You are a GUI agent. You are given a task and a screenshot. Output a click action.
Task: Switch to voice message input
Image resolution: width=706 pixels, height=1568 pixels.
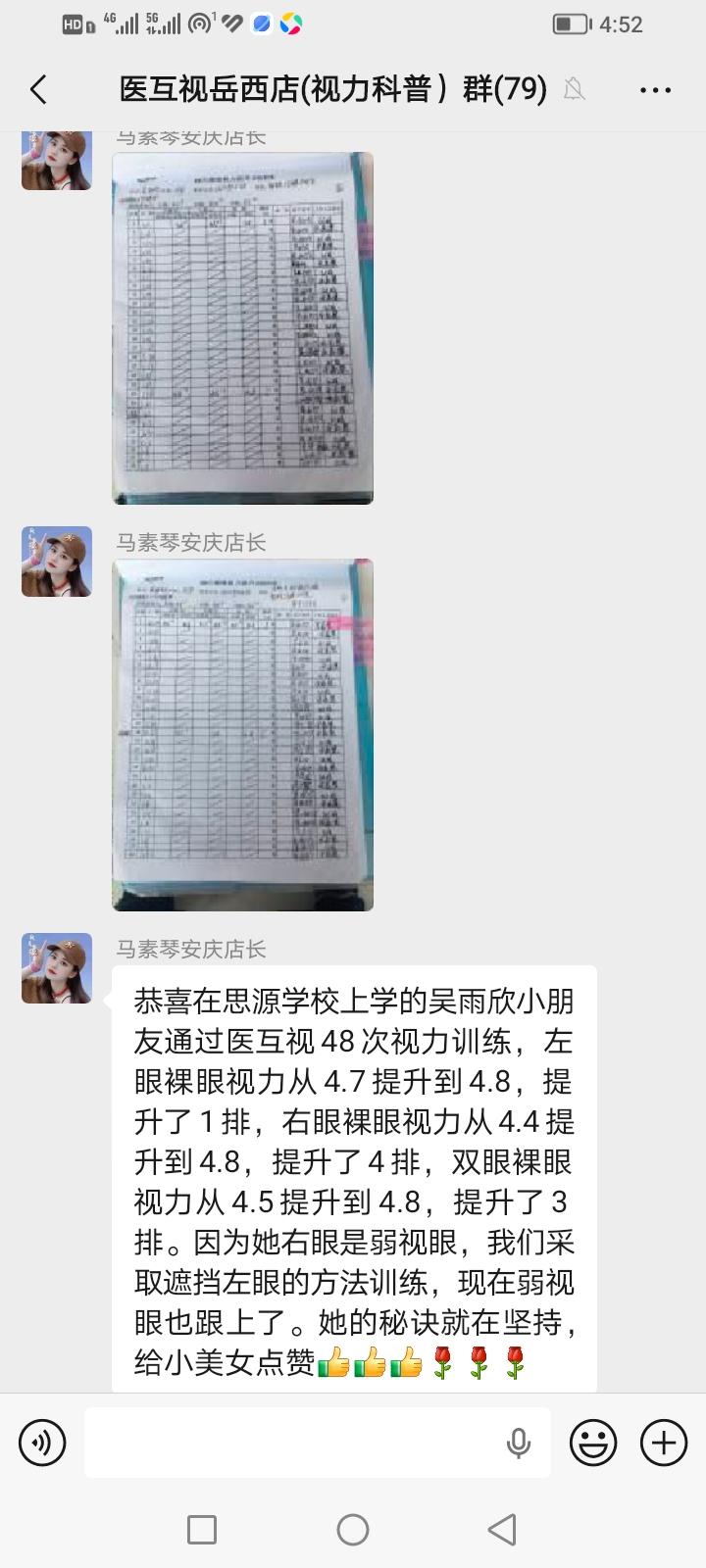[x=42, y=1443]
